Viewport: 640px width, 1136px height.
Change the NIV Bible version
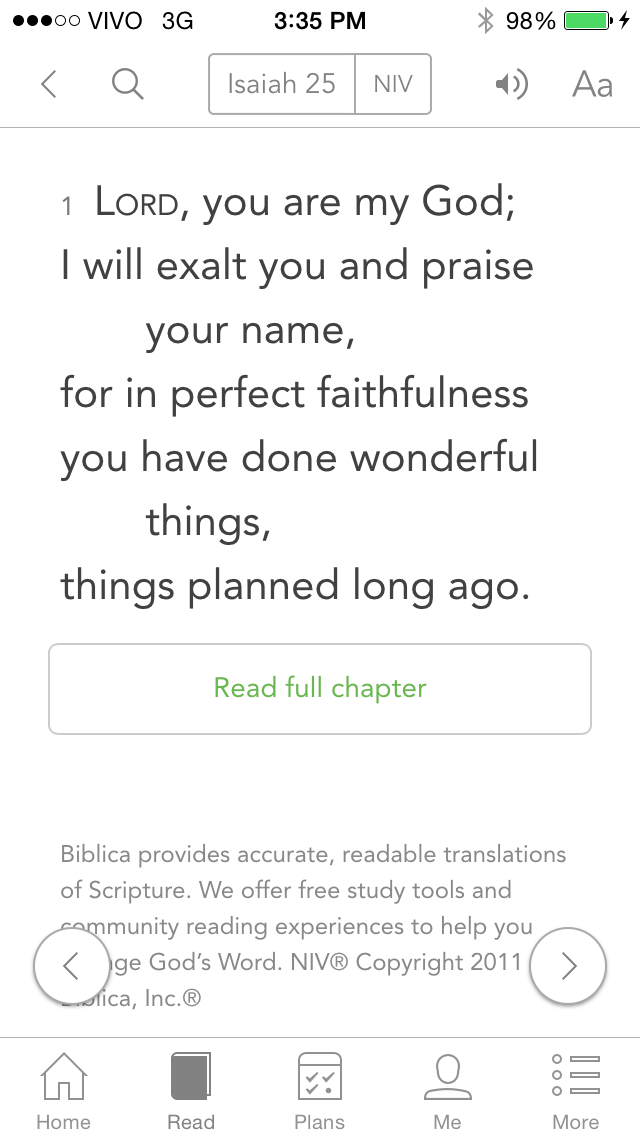393,84
